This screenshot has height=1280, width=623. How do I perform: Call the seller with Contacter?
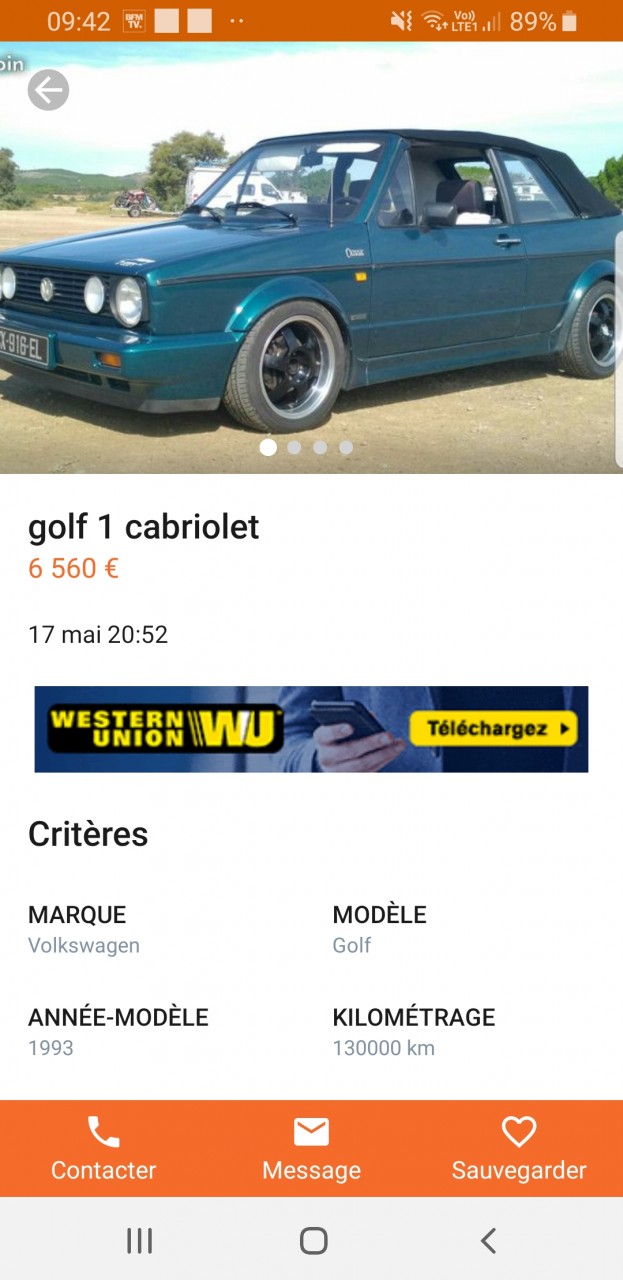104,1148
